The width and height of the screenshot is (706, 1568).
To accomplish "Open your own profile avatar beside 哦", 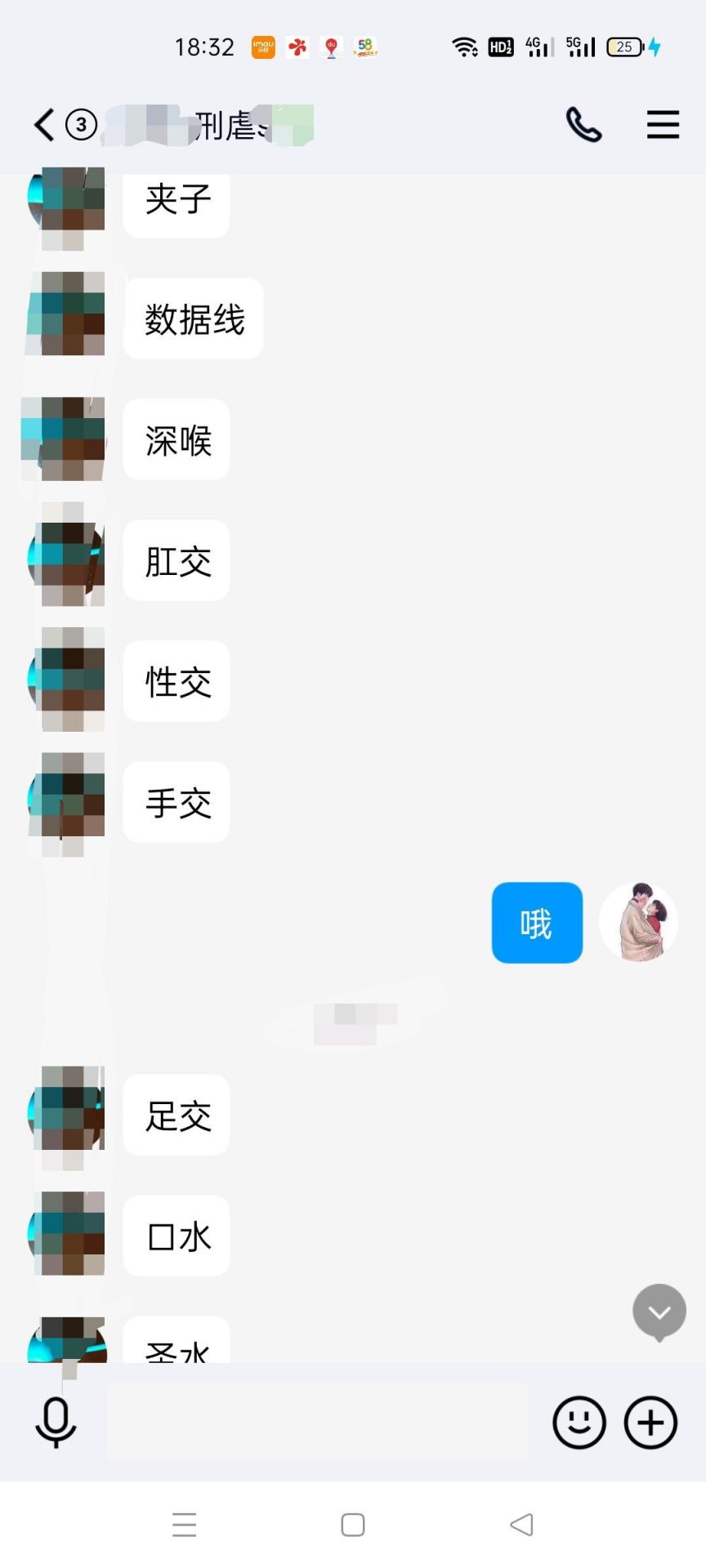I will tap(638, 921).
